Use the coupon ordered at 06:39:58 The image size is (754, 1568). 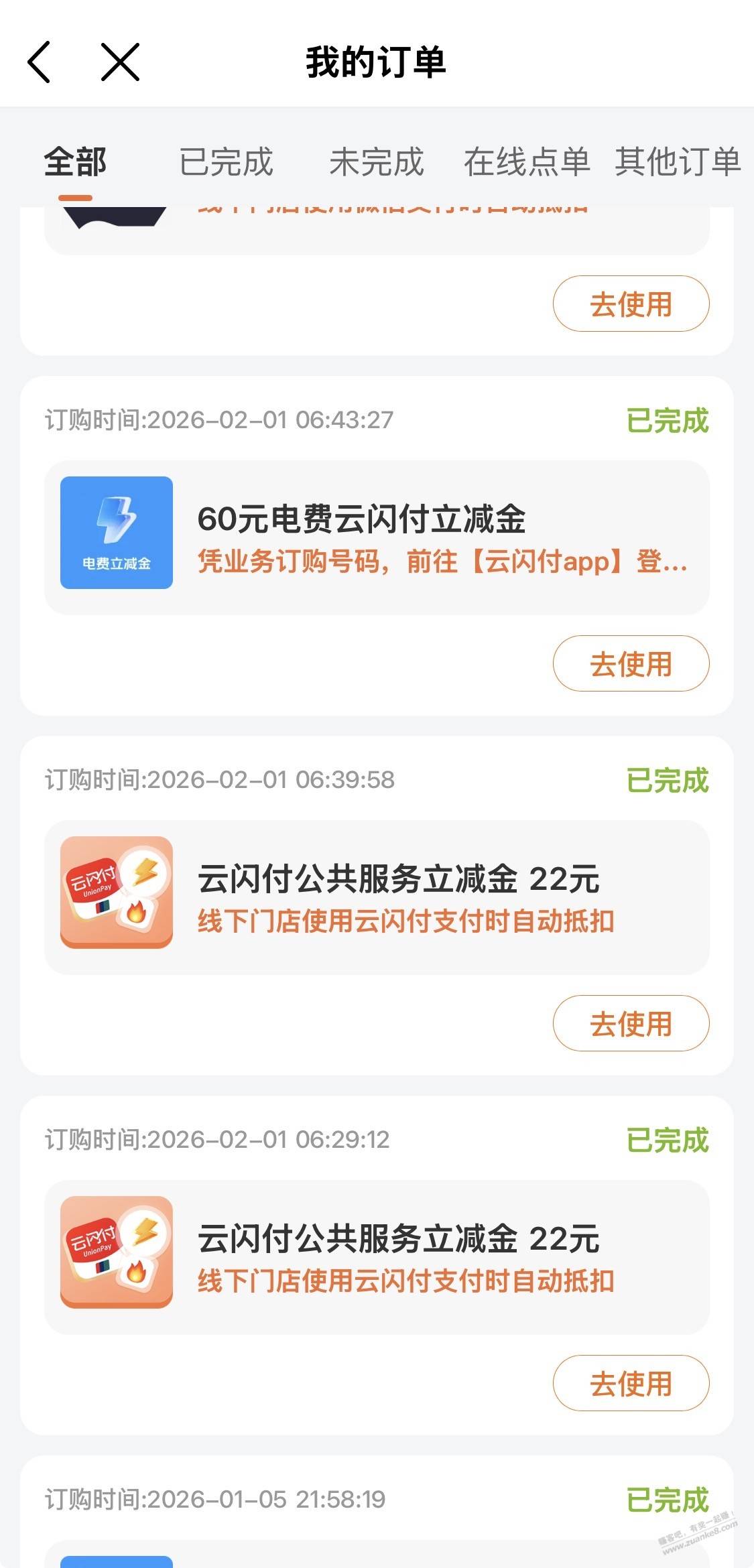tap(631, 1023)
